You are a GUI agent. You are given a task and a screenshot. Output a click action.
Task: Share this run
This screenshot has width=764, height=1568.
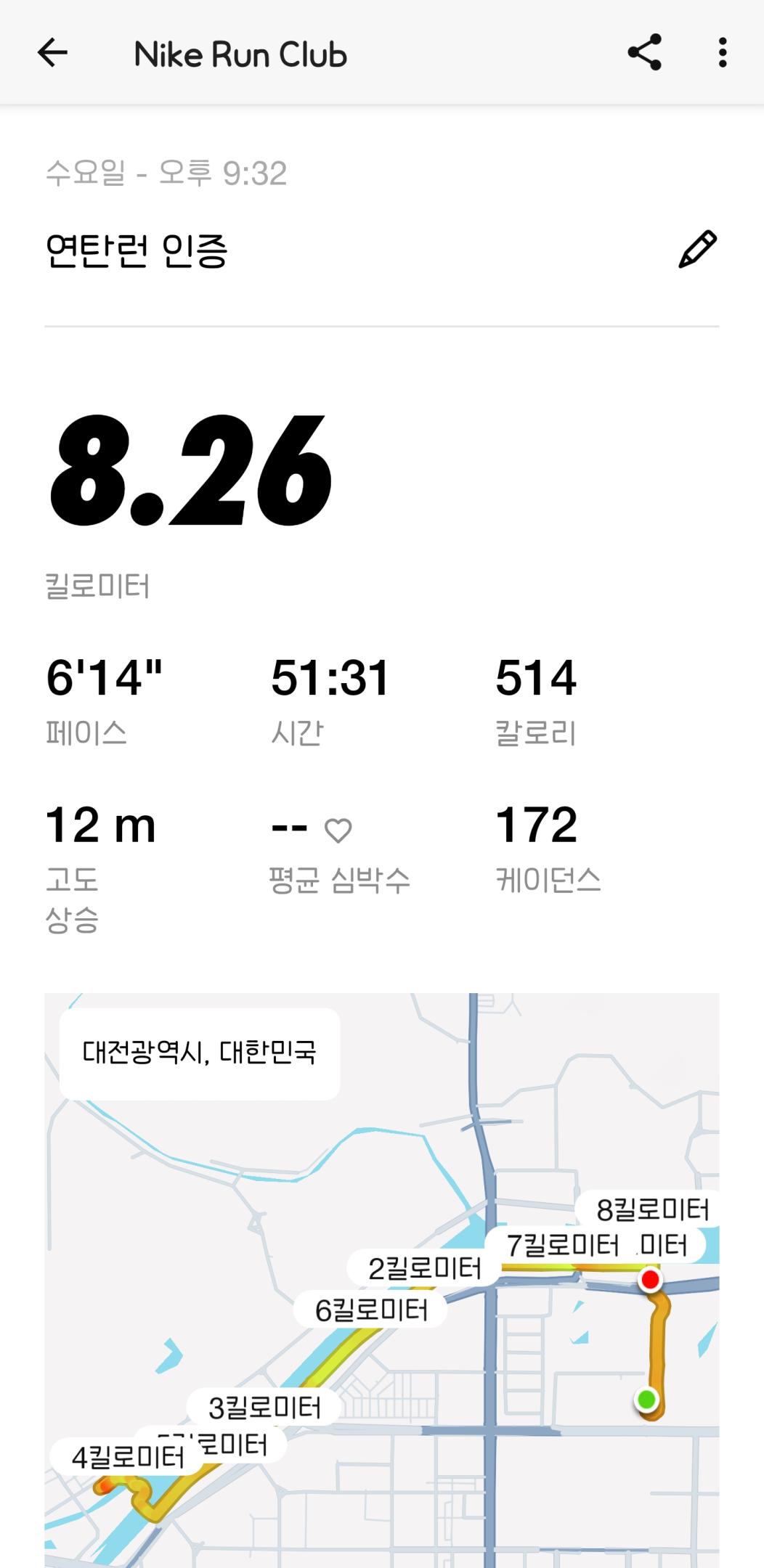tap(644, 53)
